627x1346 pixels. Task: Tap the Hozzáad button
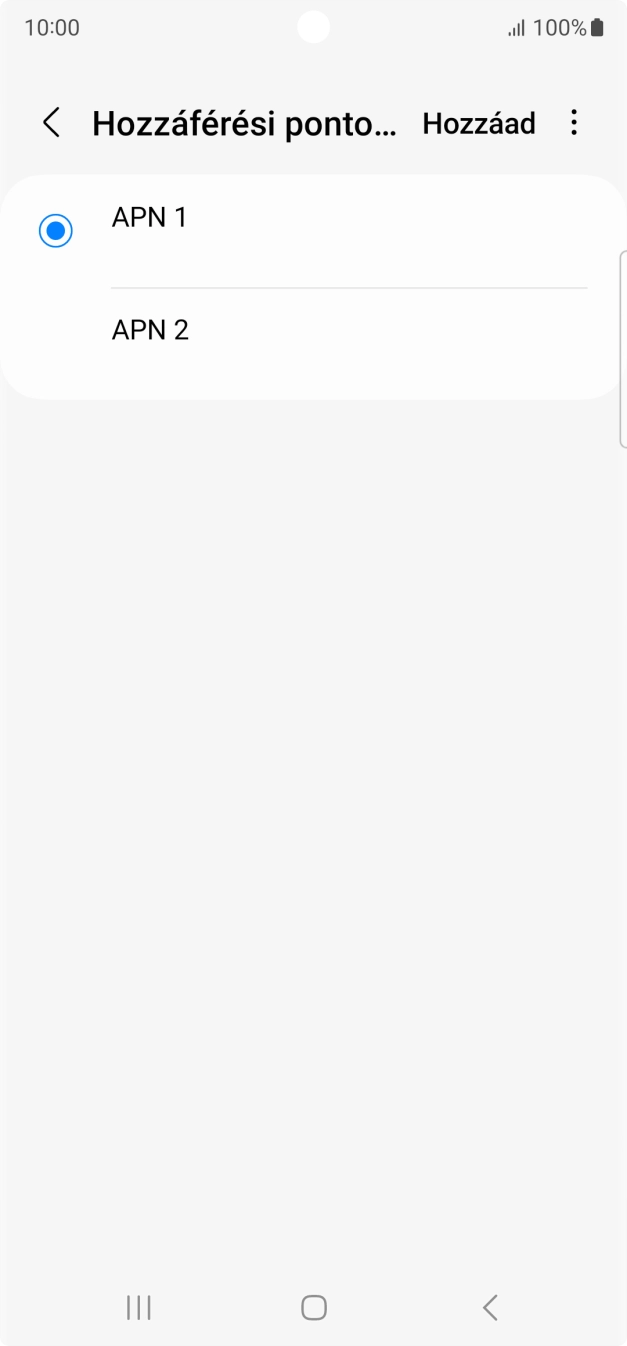[x=478, y=123]
